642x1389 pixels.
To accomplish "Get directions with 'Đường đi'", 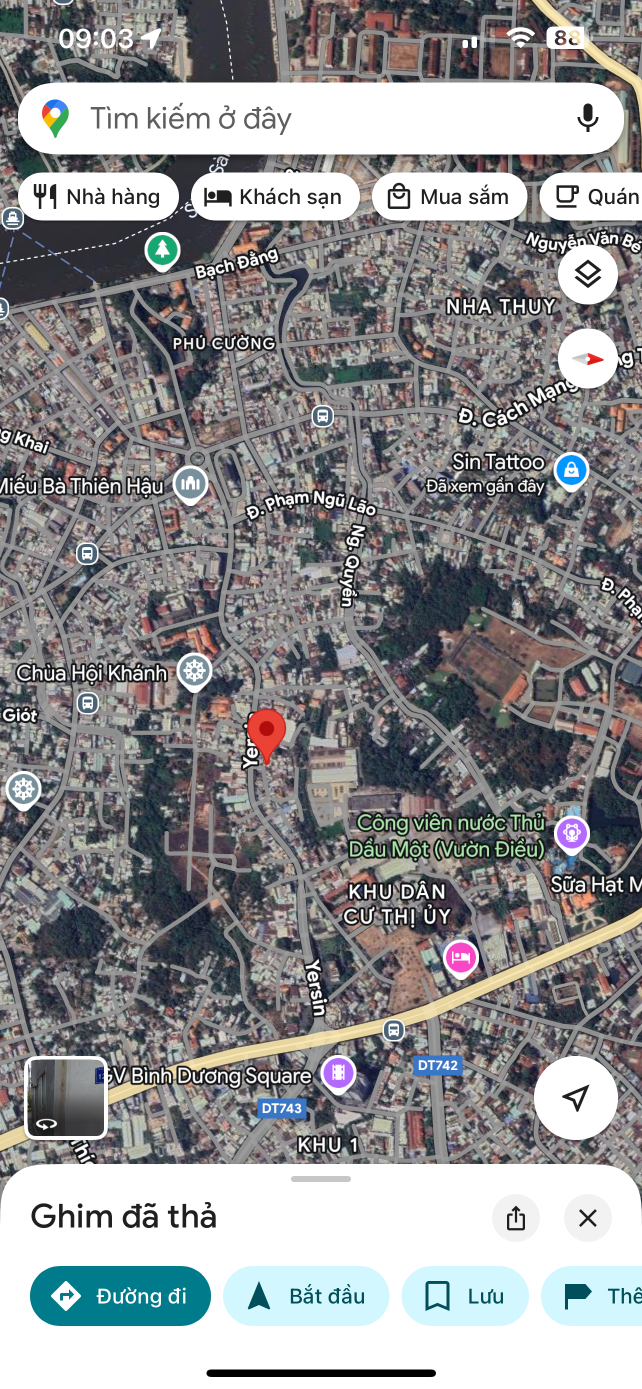I will (121, 1296).
